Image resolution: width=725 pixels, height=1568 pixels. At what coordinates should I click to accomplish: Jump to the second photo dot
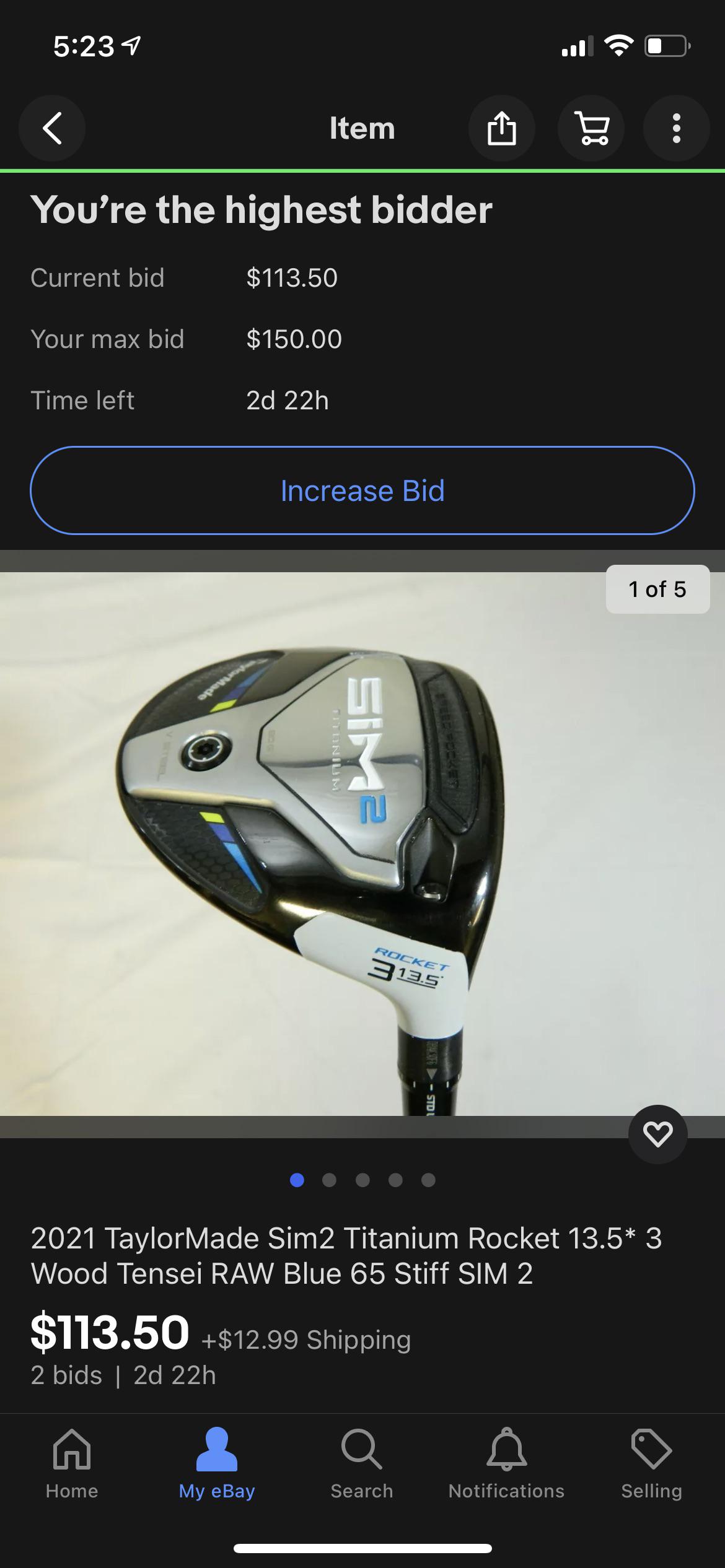point(330,1180)
